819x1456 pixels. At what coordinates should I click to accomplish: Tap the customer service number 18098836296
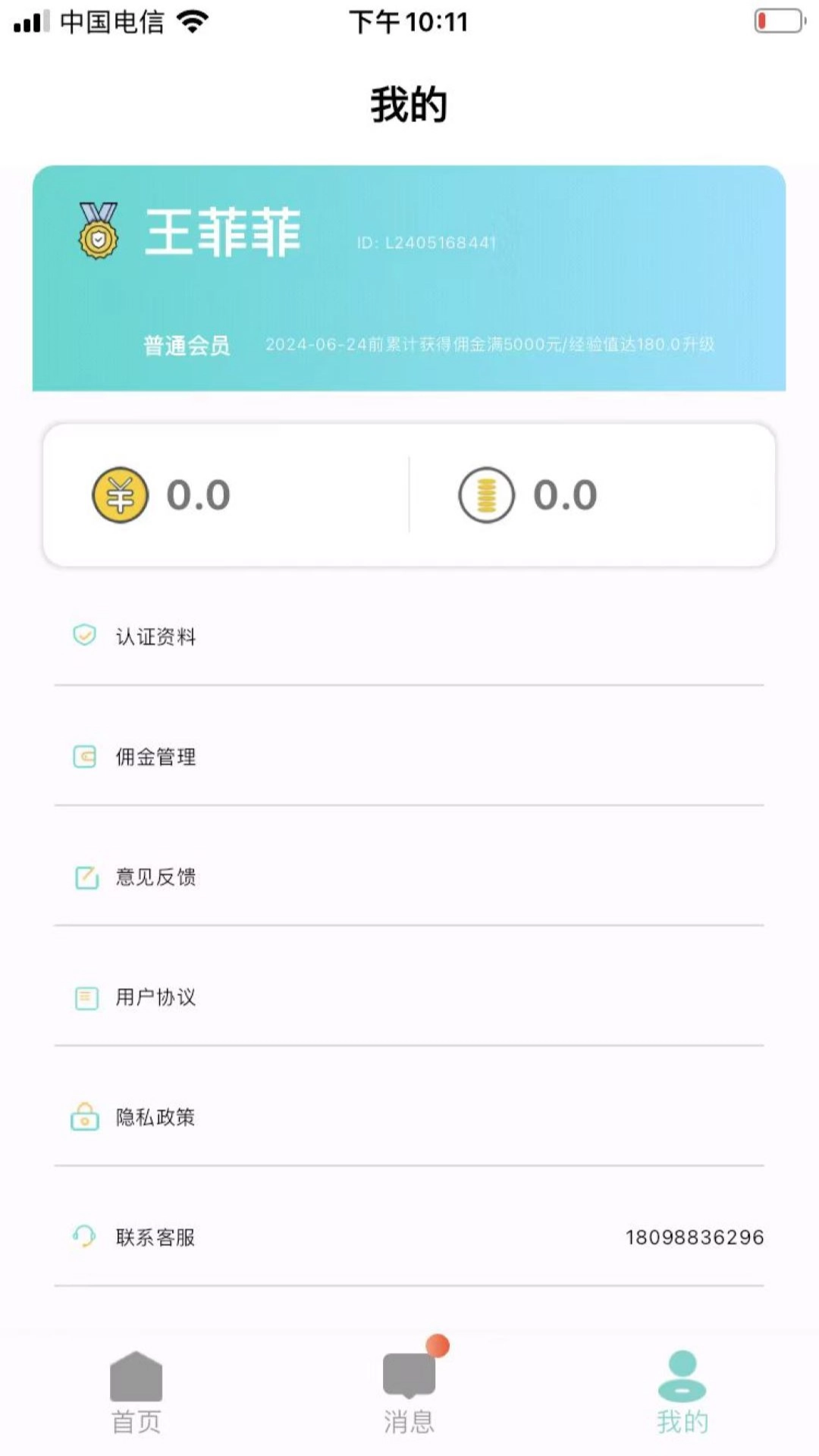coord(694,1237)
